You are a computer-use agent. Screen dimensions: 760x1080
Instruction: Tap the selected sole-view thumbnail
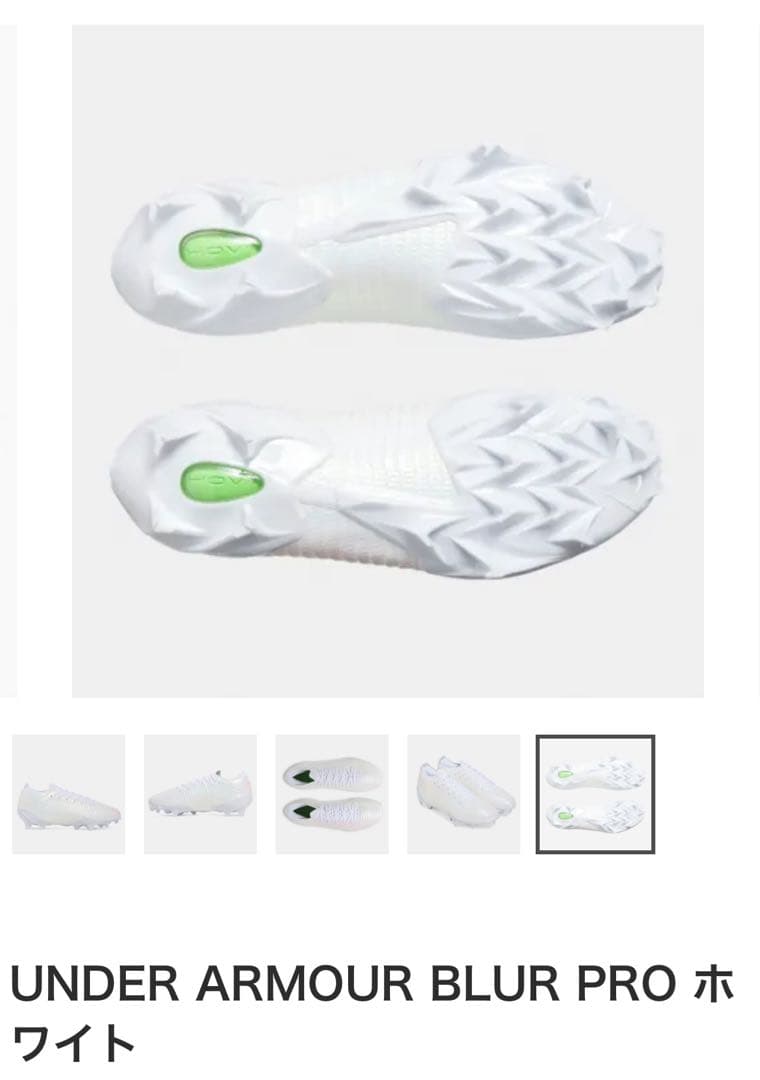point(595,794)
